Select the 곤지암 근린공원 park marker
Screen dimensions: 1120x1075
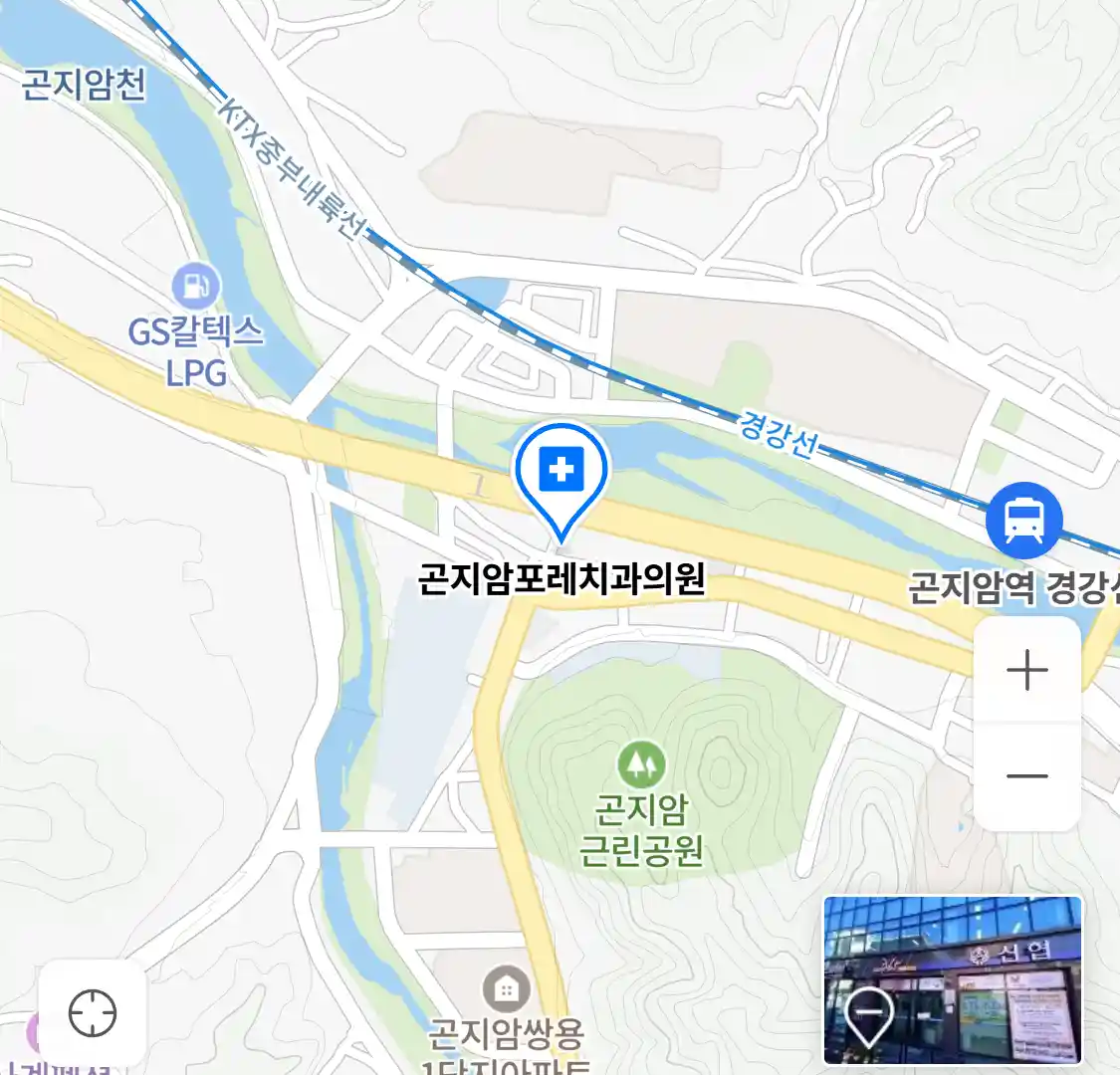[641, 764]
